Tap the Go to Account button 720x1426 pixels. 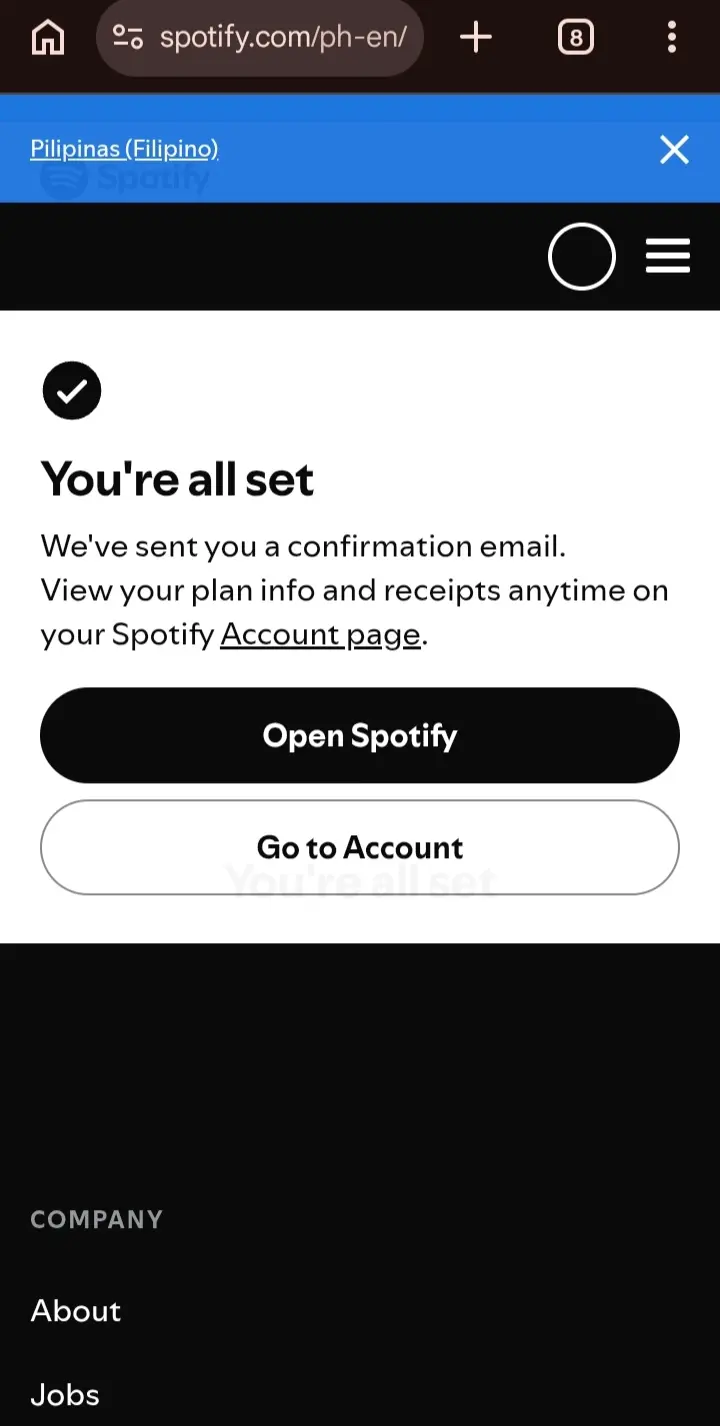pyautogui.click(x=360, y=847)
